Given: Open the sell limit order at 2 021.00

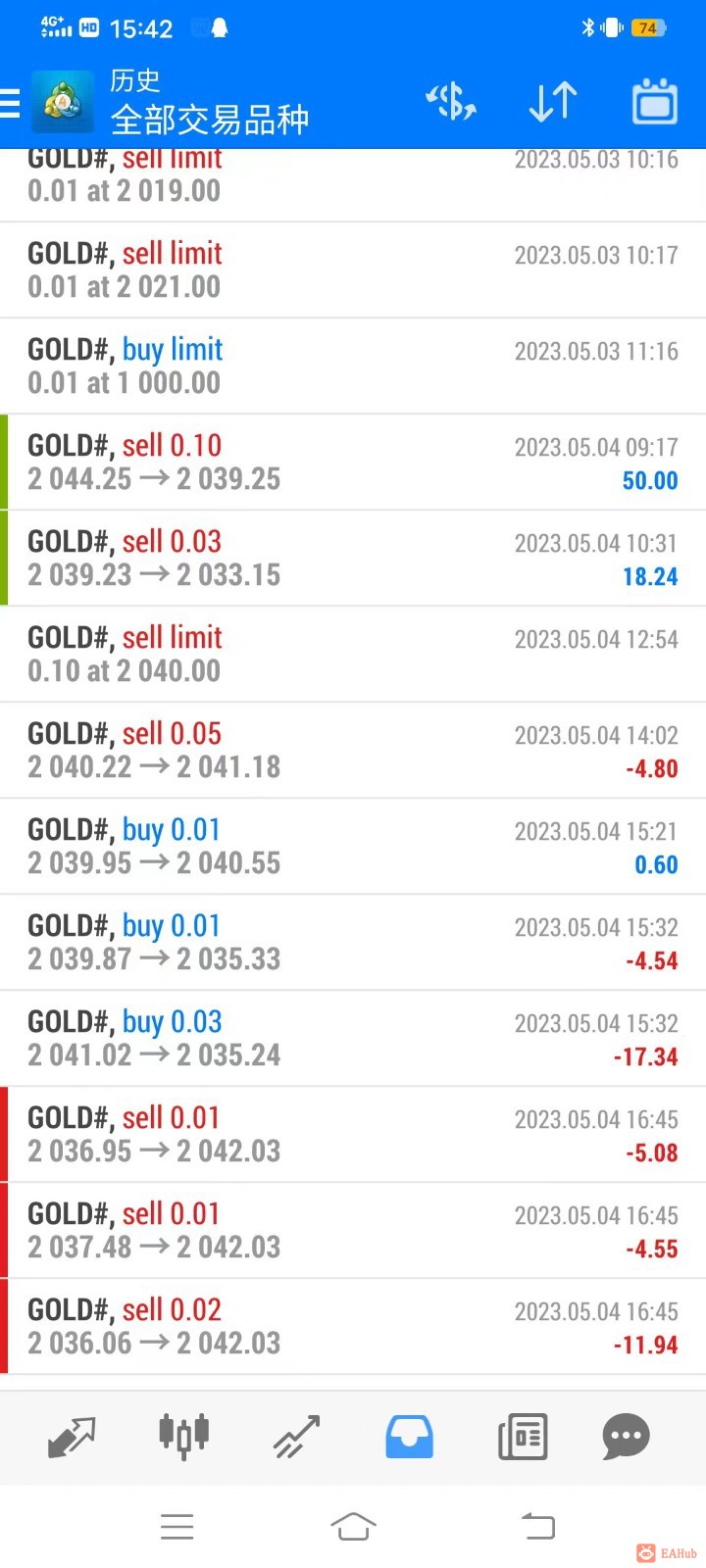Looking at the screenshot, I should (353, 270).
